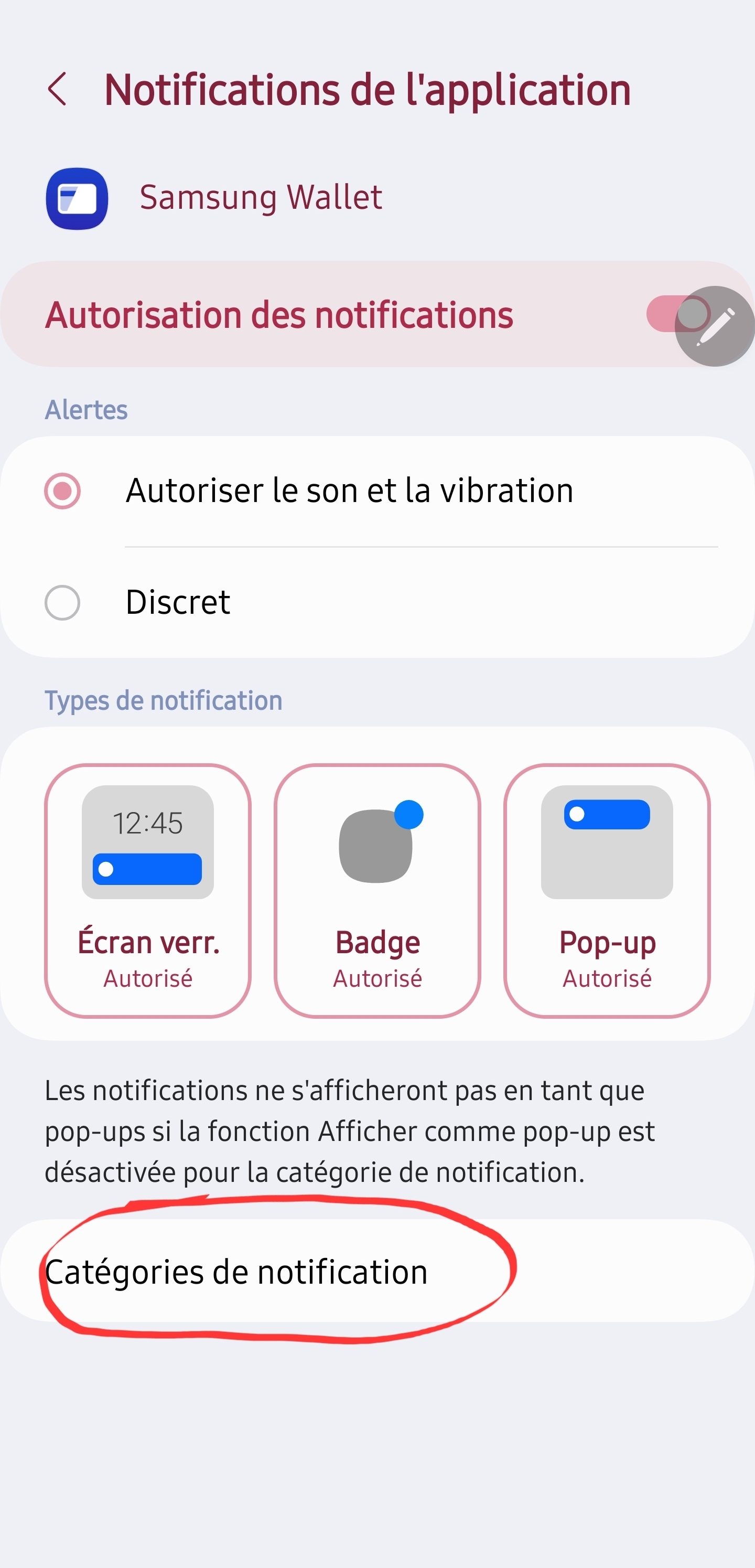Toggle Écran verr. notification type
The height and width of the screenshot is (1568, 755).
pyautogui.click(x=148, y=890)
